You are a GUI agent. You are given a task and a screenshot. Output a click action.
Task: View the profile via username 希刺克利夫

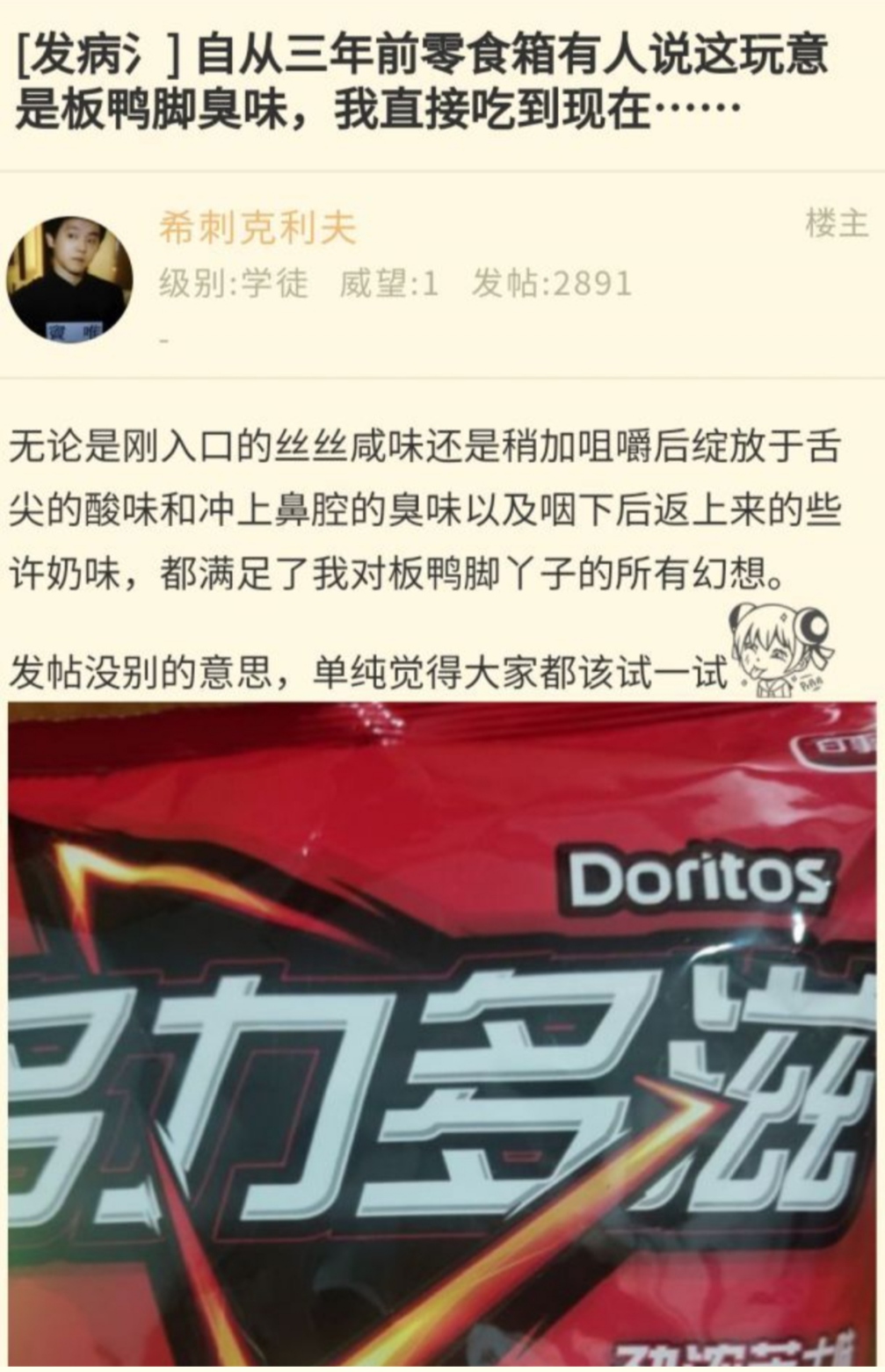[x=258, y=229]
